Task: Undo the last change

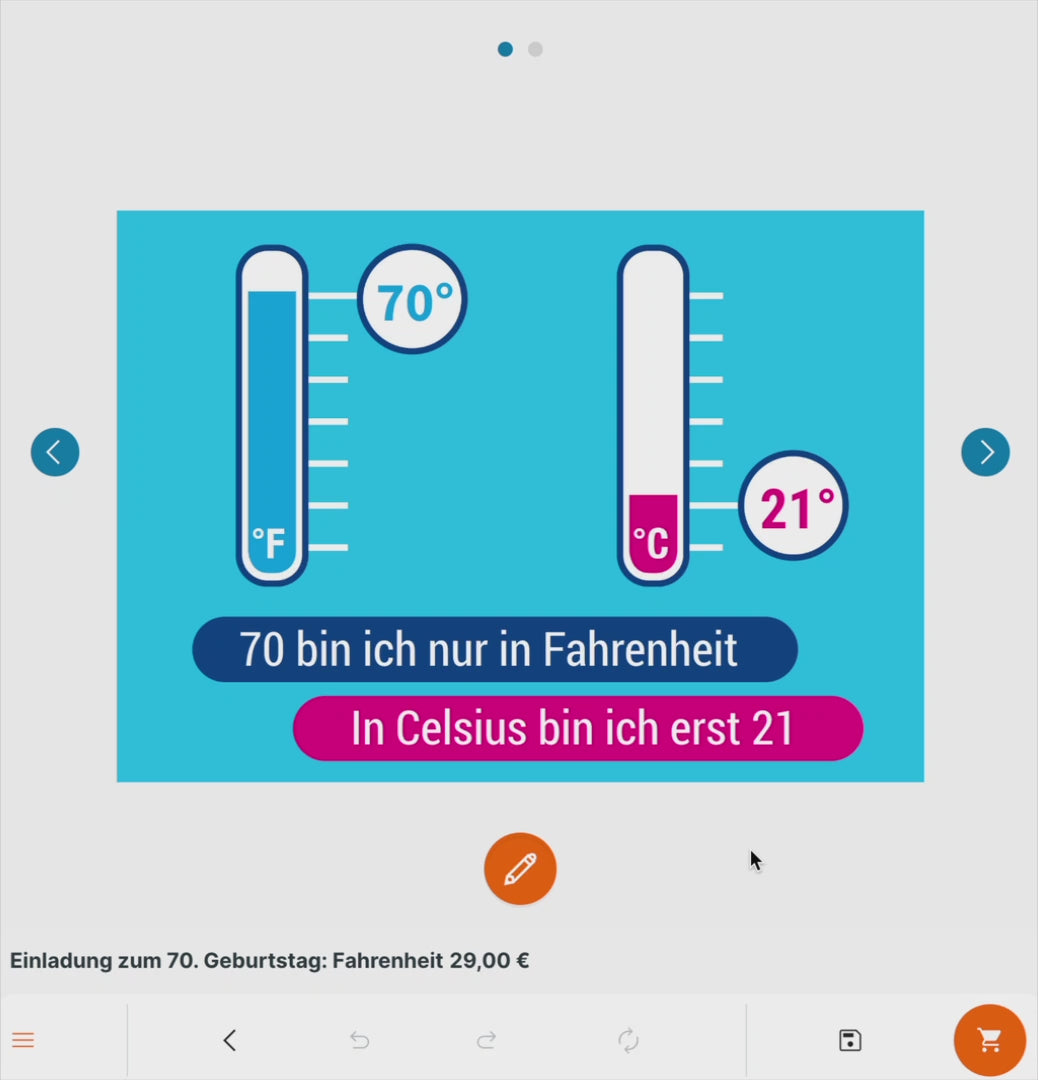Action: [360, 1040]
